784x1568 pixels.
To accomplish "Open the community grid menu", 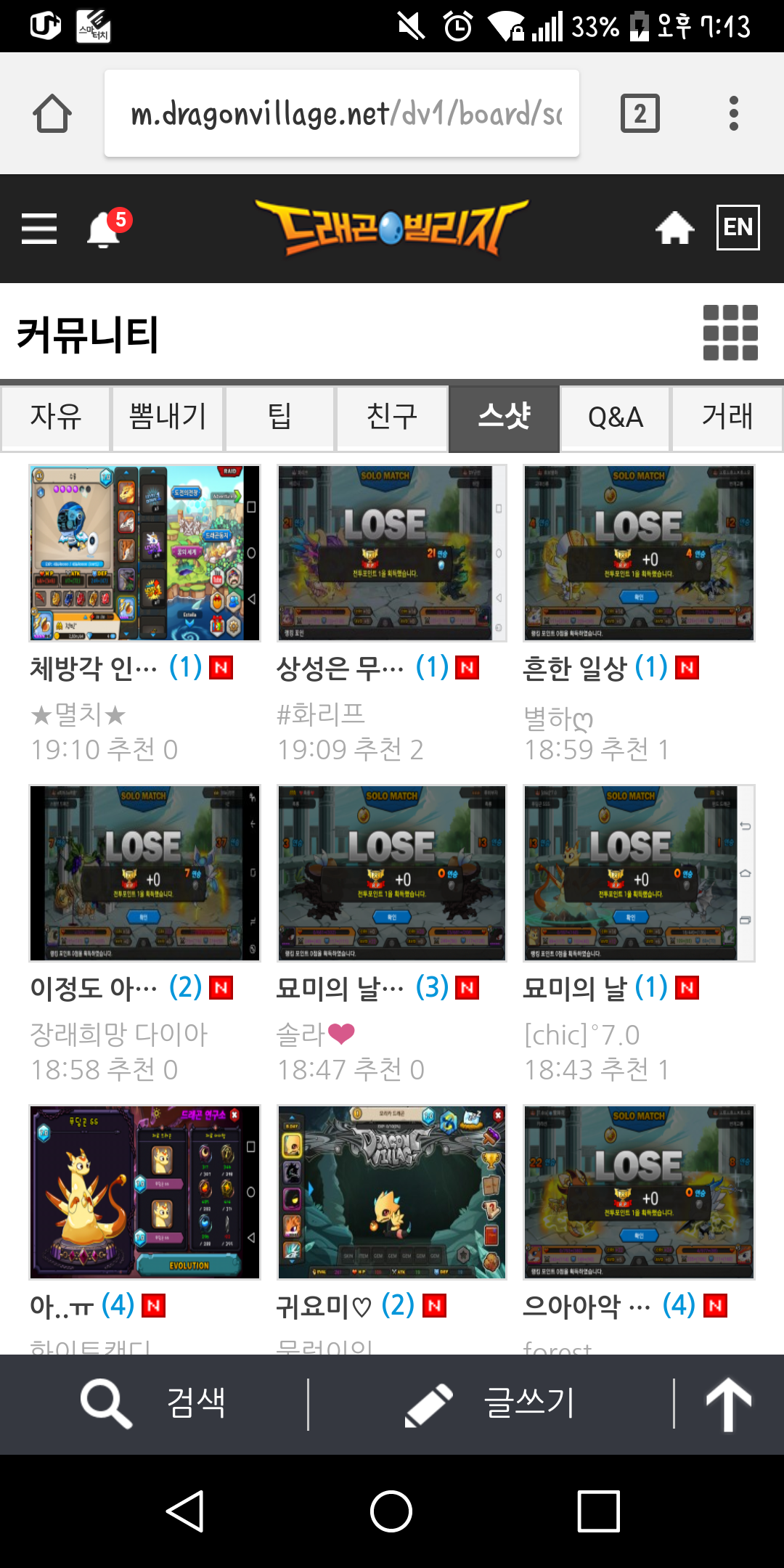I will click(x=730, y=332).
